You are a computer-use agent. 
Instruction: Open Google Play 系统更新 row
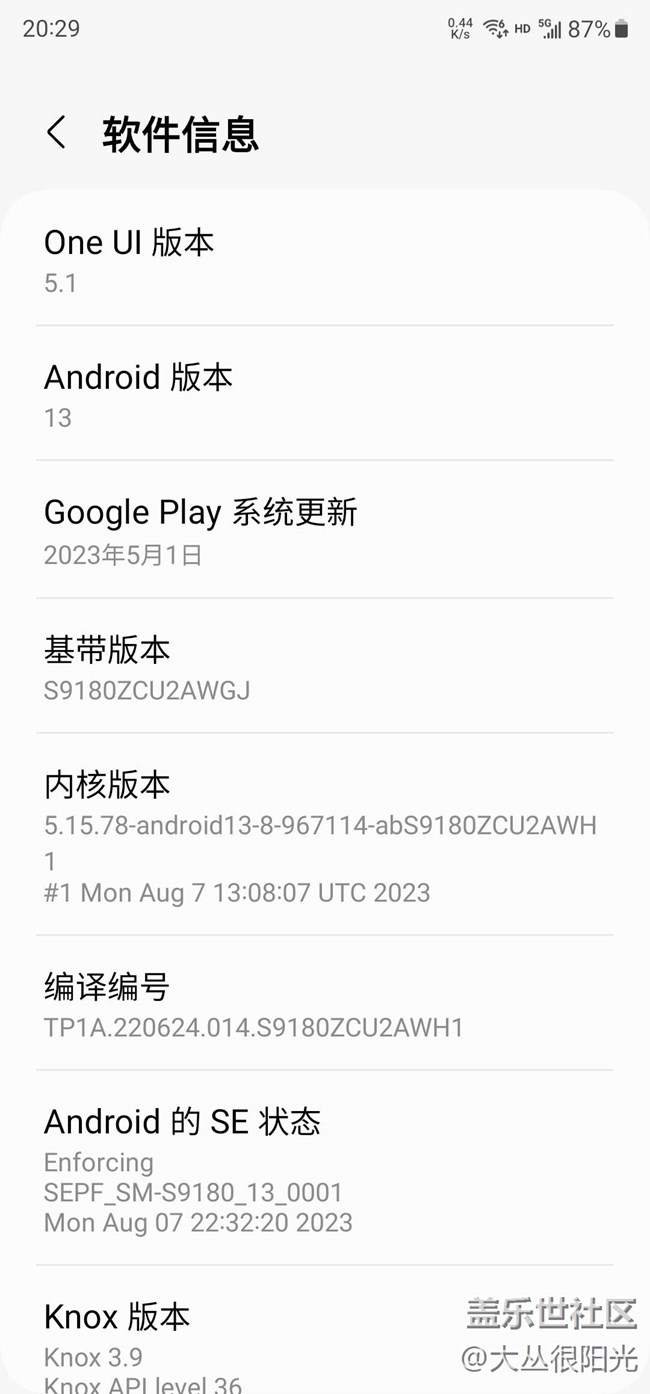(324, 530)
